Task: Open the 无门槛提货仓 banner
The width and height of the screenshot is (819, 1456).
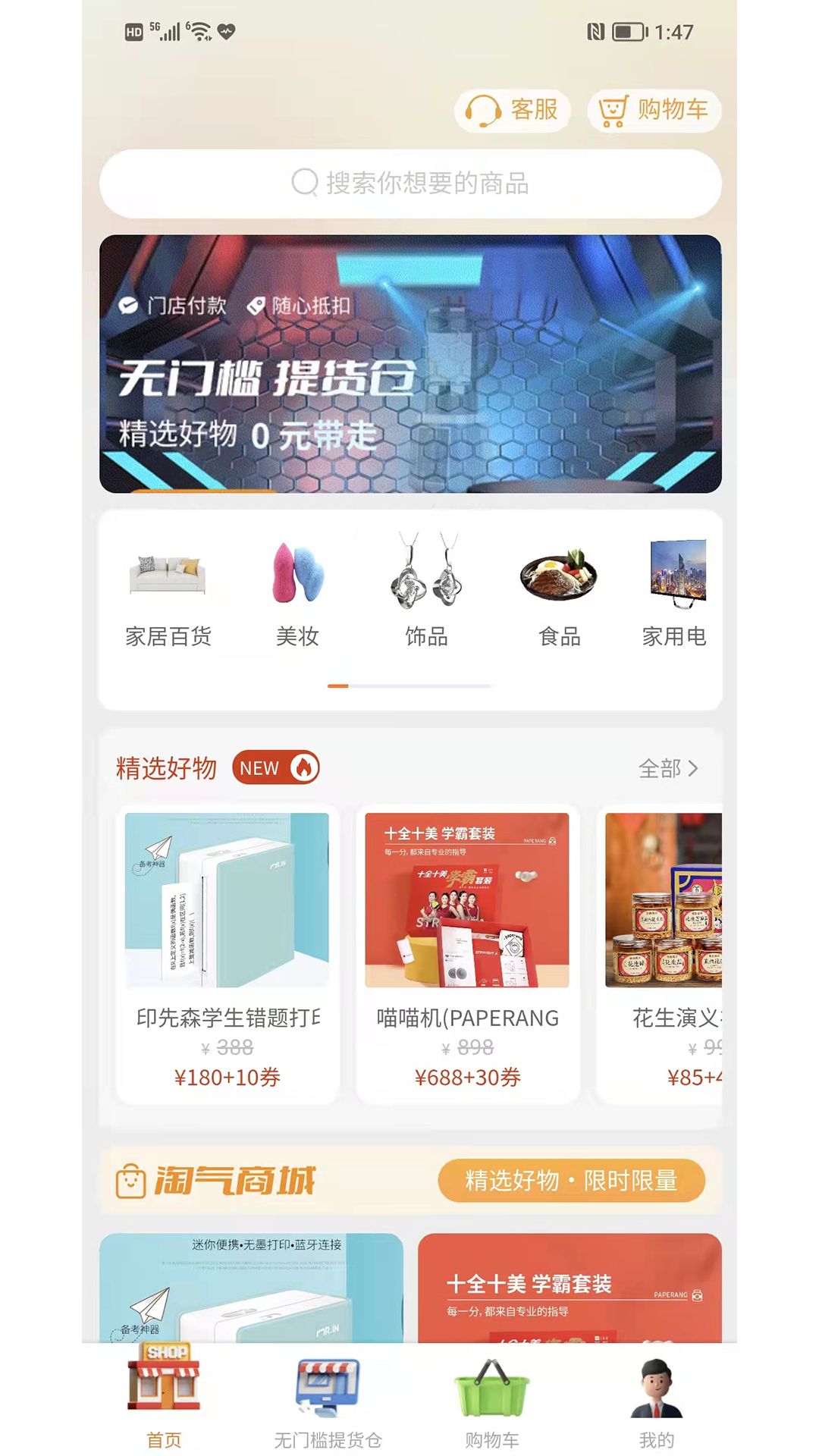Action: point(410,364)
